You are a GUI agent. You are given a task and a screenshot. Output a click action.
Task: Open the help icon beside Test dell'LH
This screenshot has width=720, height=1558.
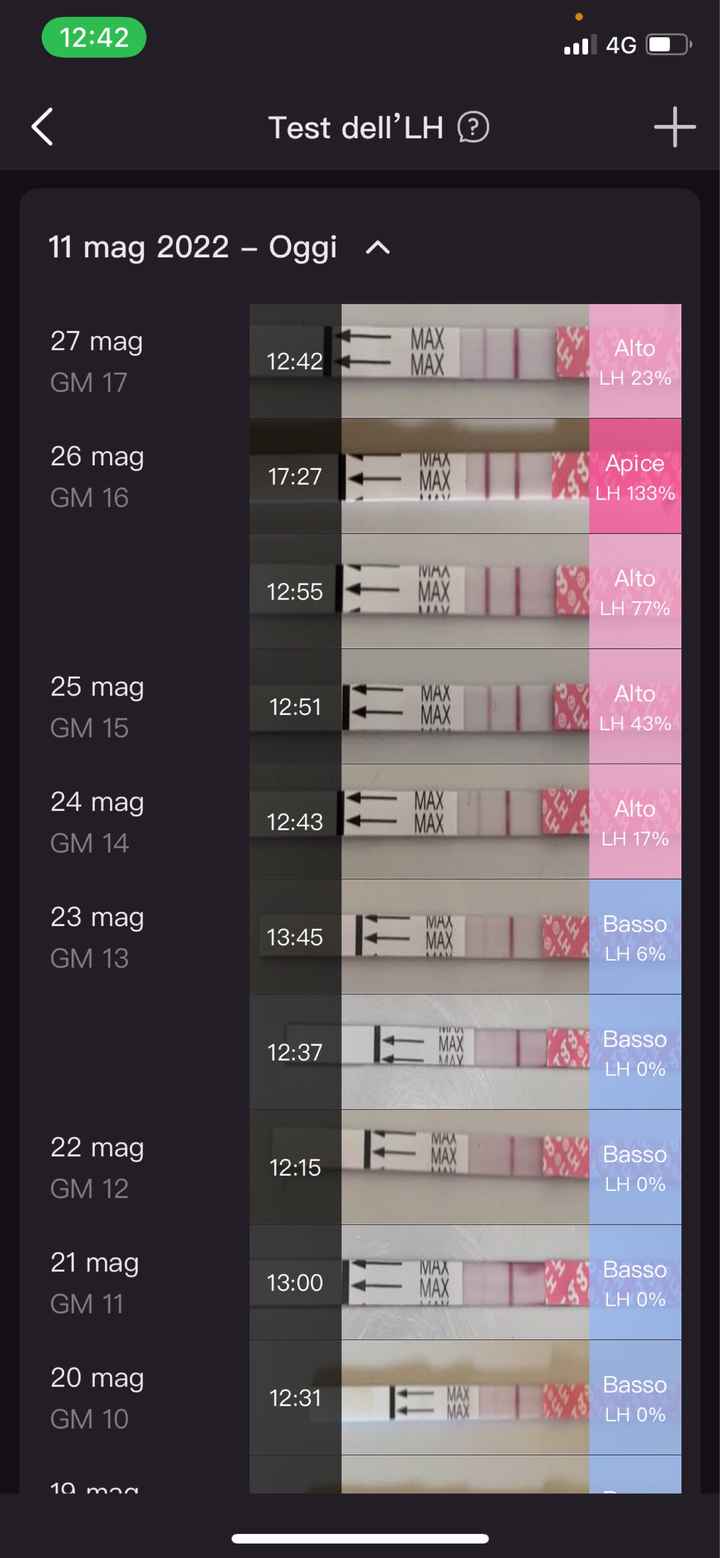coord(473,128)
